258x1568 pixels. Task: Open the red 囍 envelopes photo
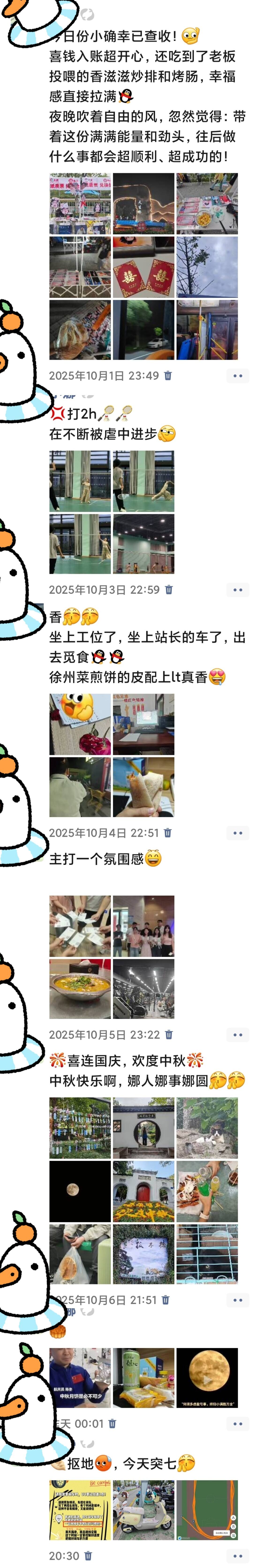point(143,267)
